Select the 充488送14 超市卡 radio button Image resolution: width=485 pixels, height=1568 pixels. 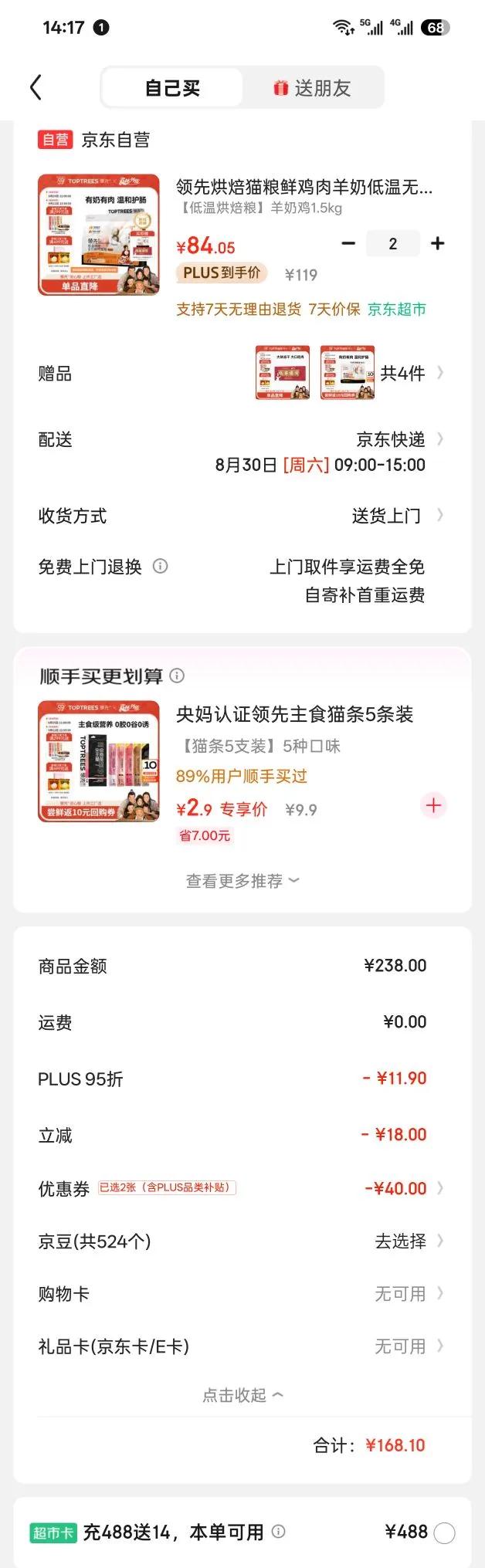444,1532
